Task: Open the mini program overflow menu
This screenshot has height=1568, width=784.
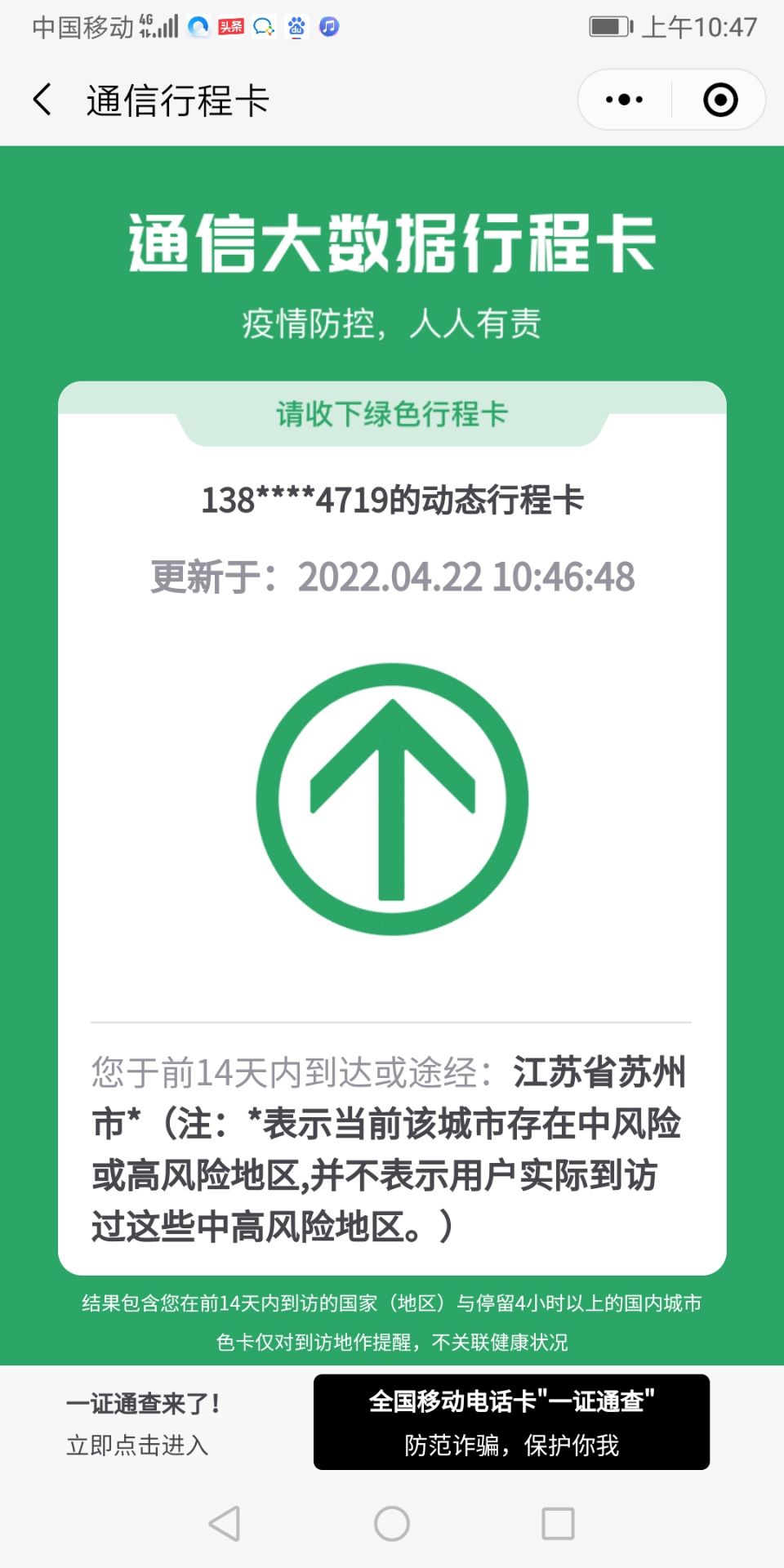Action: click(x=625, y=100)
